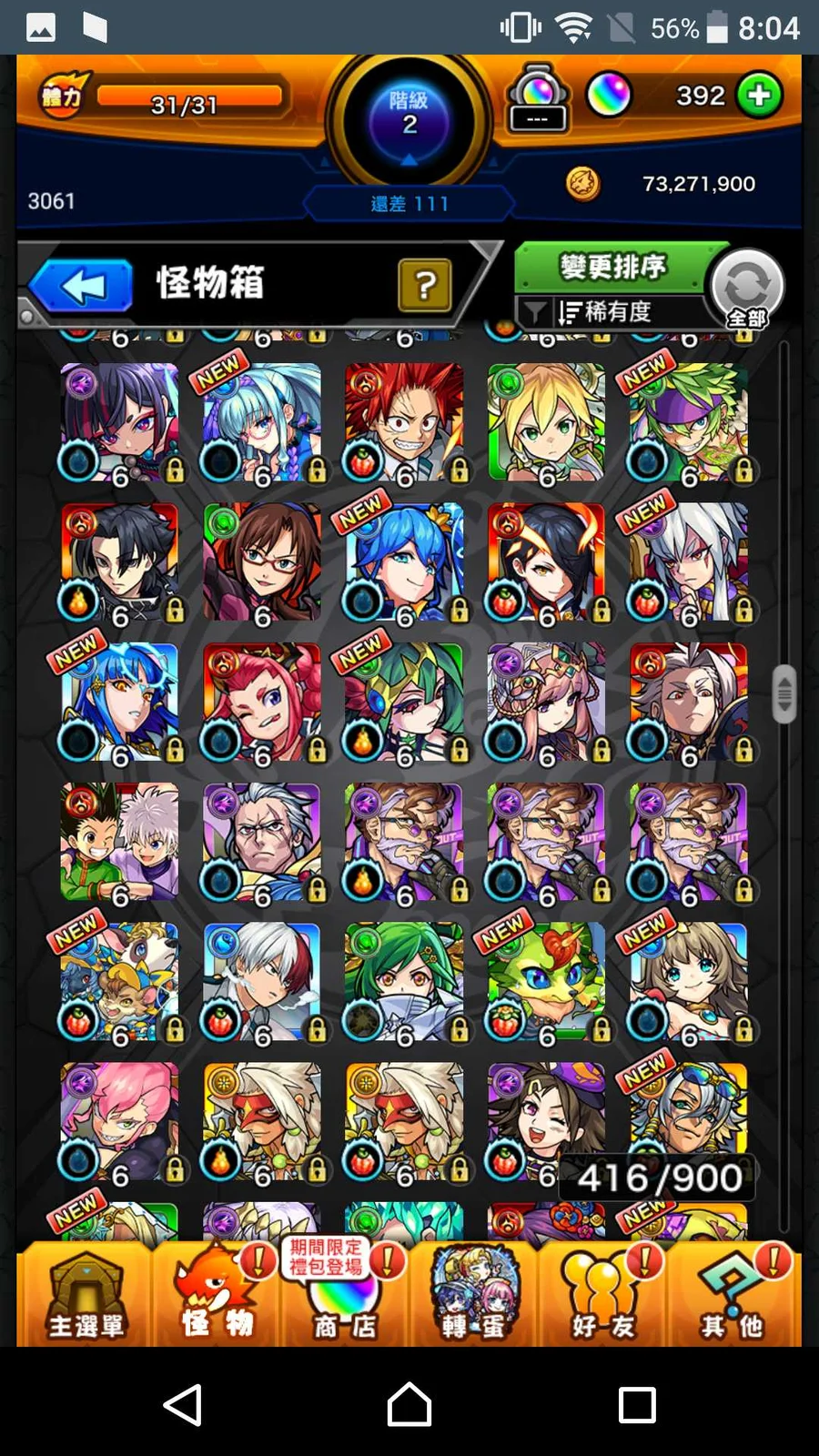Tap the Android home button
819x1456 pixels.
(409, 1404)
